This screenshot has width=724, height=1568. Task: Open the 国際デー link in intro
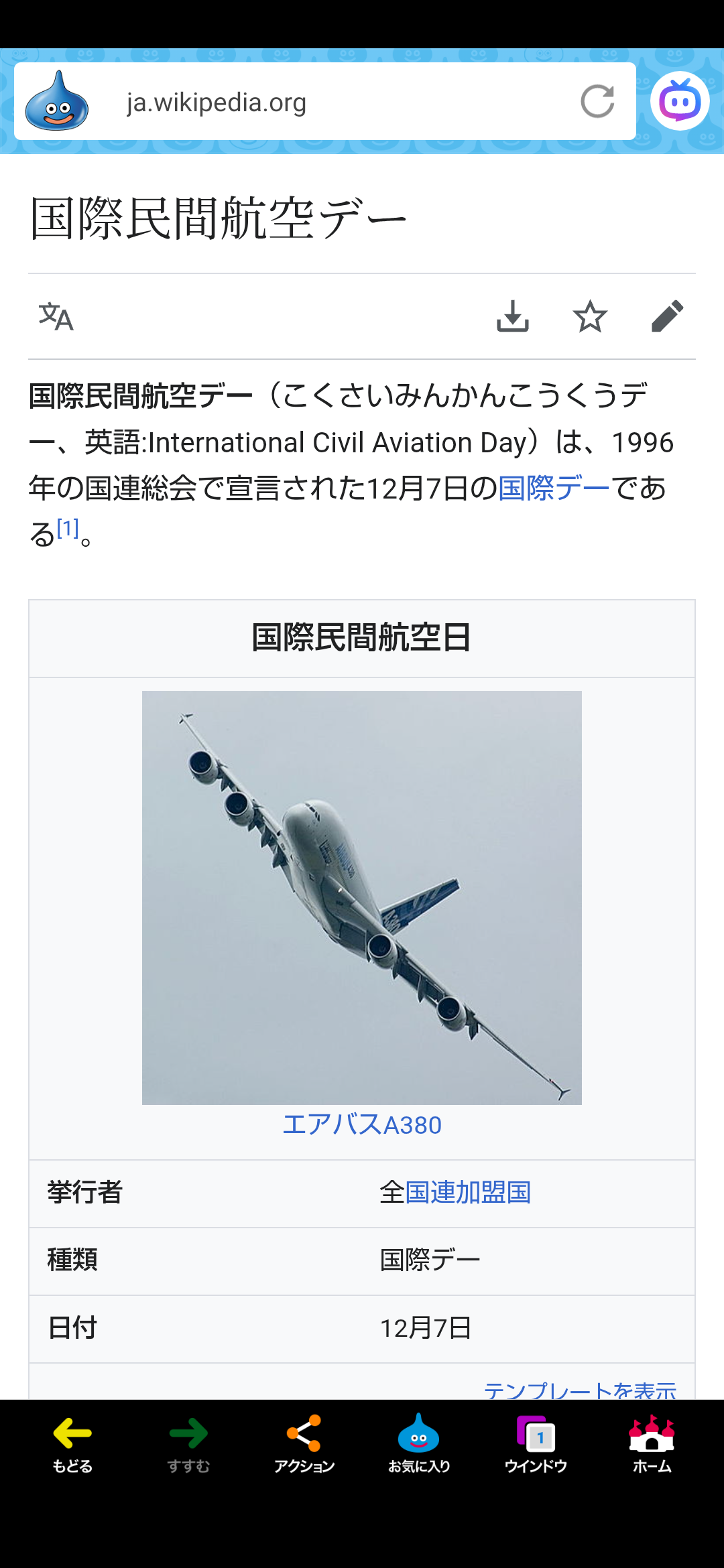554,488
